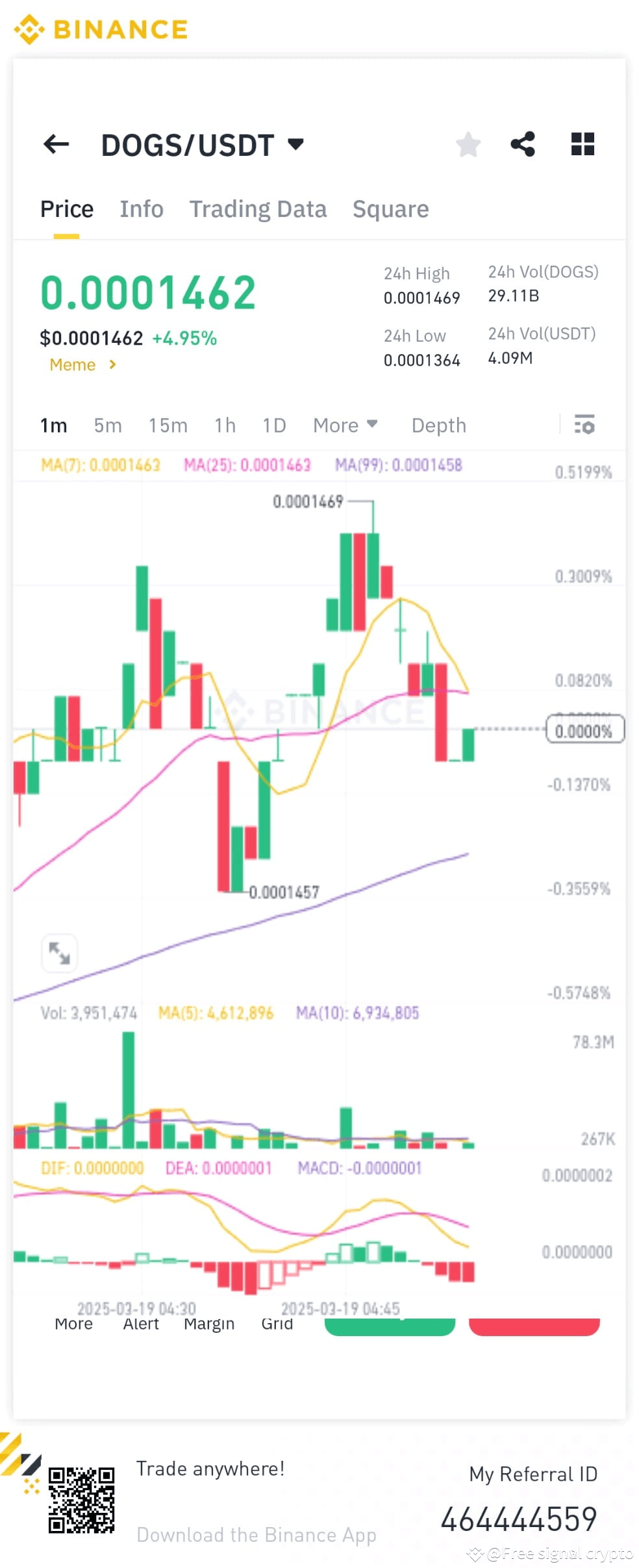Select the 1D timeframe

tap(274, 425)
